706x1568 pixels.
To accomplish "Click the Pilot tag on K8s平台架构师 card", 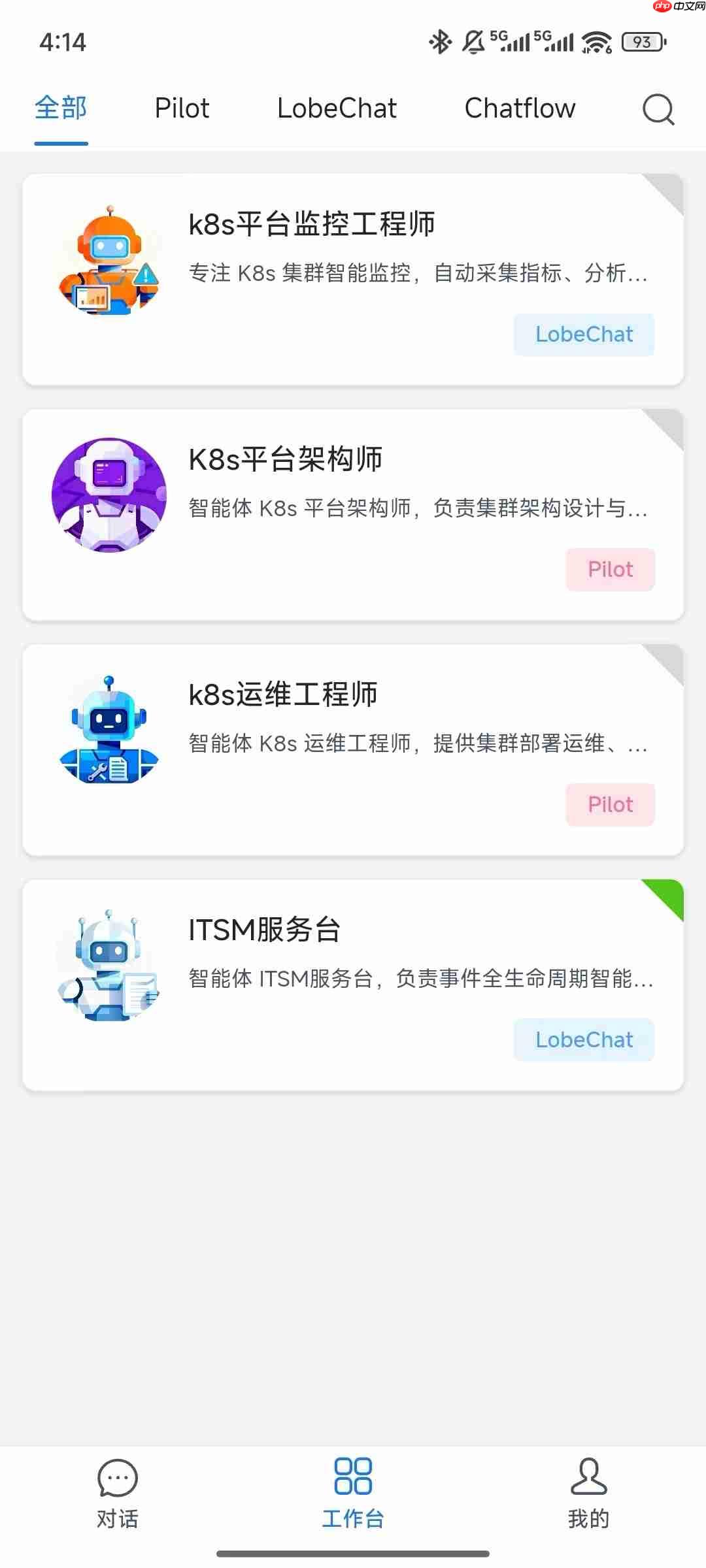I will [610, 569].
